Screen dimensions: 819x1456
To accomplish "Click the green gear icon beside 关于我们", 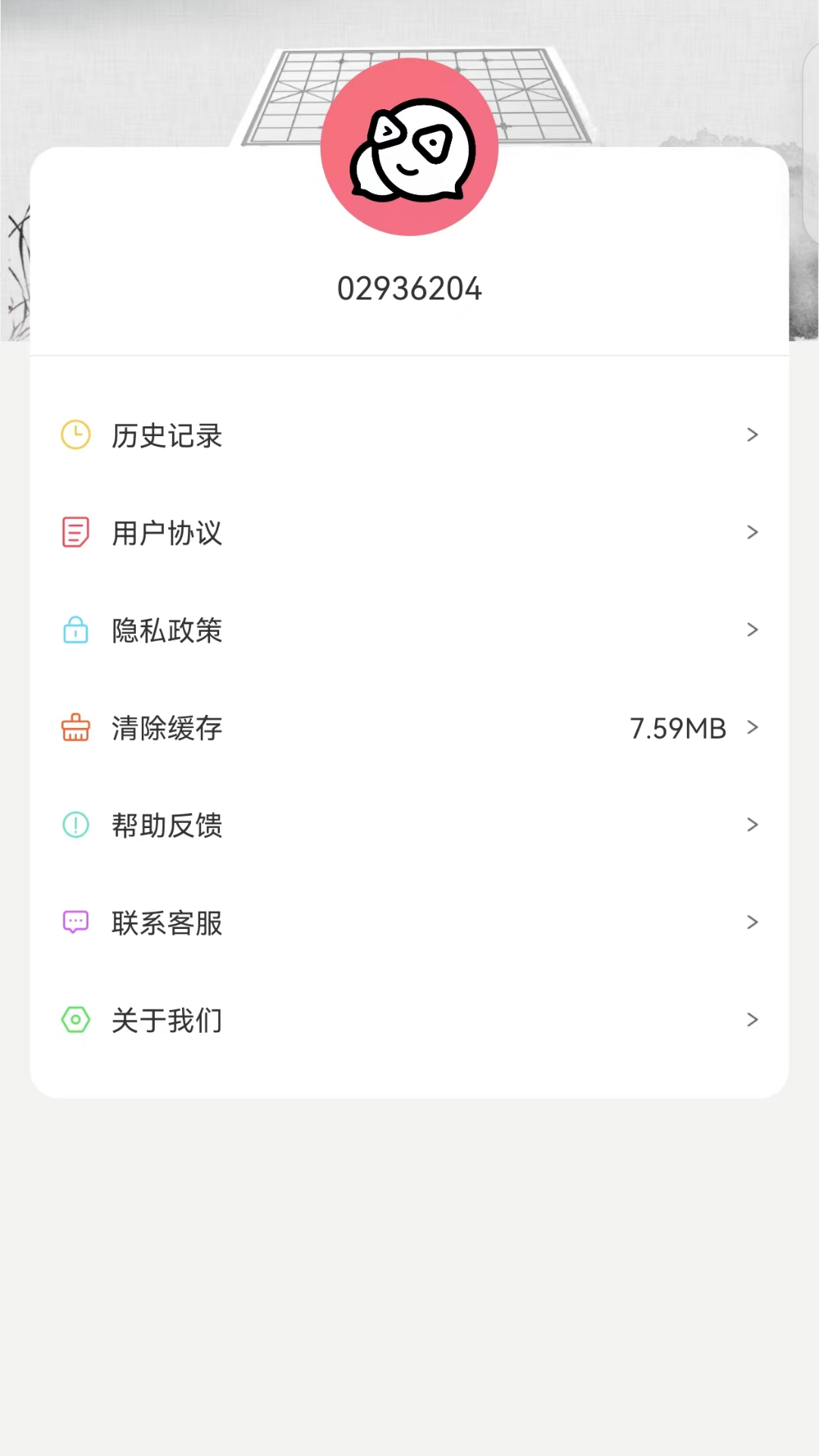I will [74, 1020].
